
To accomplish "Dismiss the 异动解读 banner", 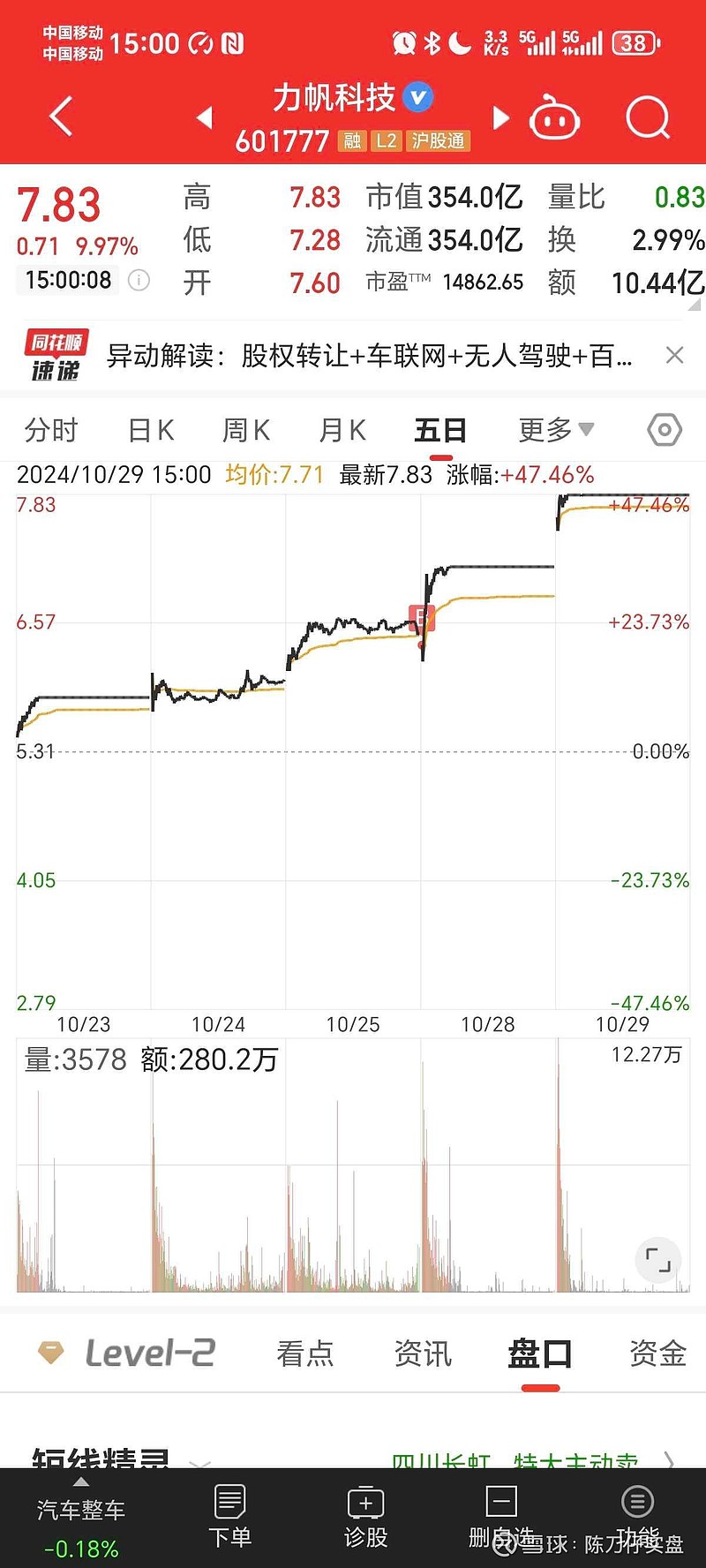I will pyautogui.click(x=674, y=355).
